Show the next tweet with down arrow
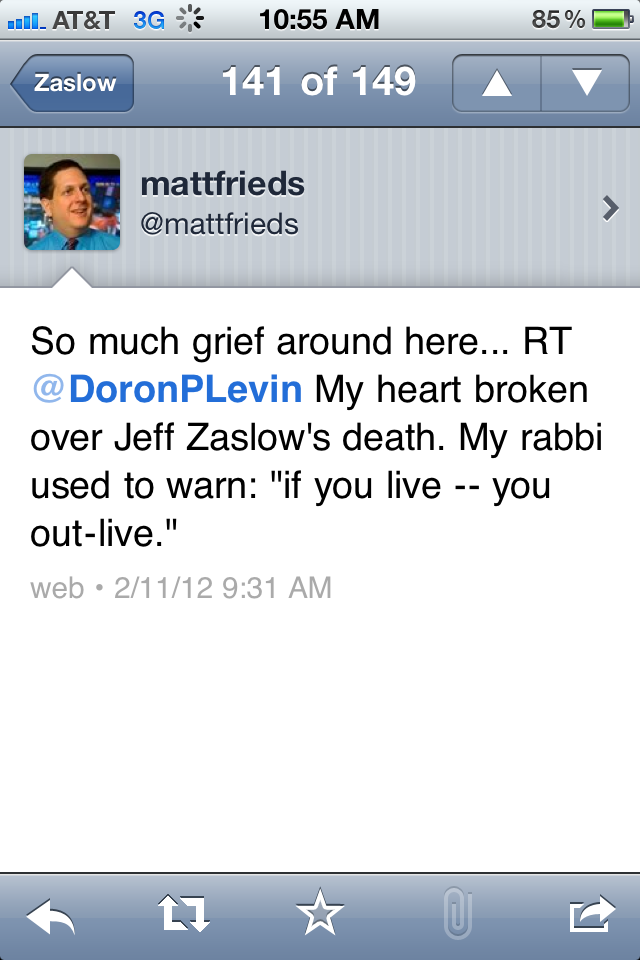This screenshot has width=640, height=960. point(586,83)
